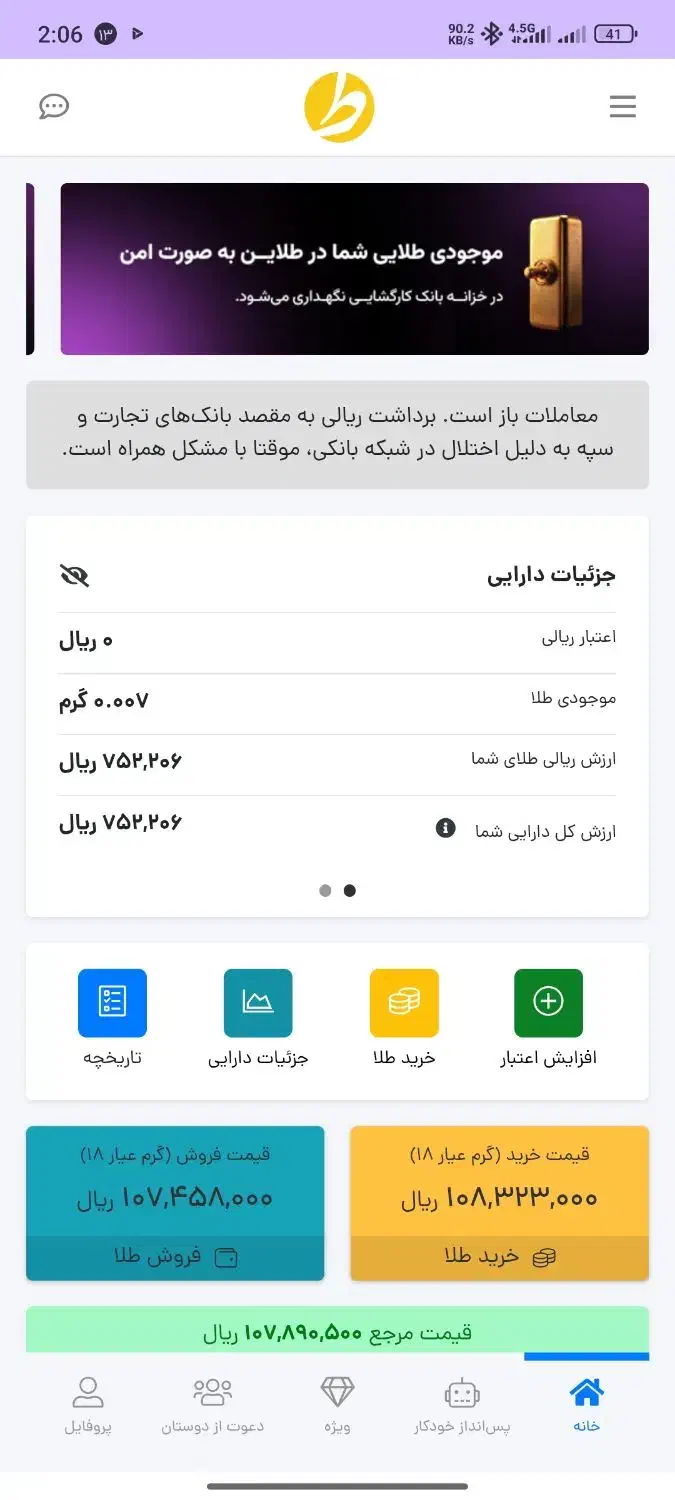Go to the پروفایل tab
This screenshot has width=675, height=1500.
pyautogui.click(x=88, y=1404)
